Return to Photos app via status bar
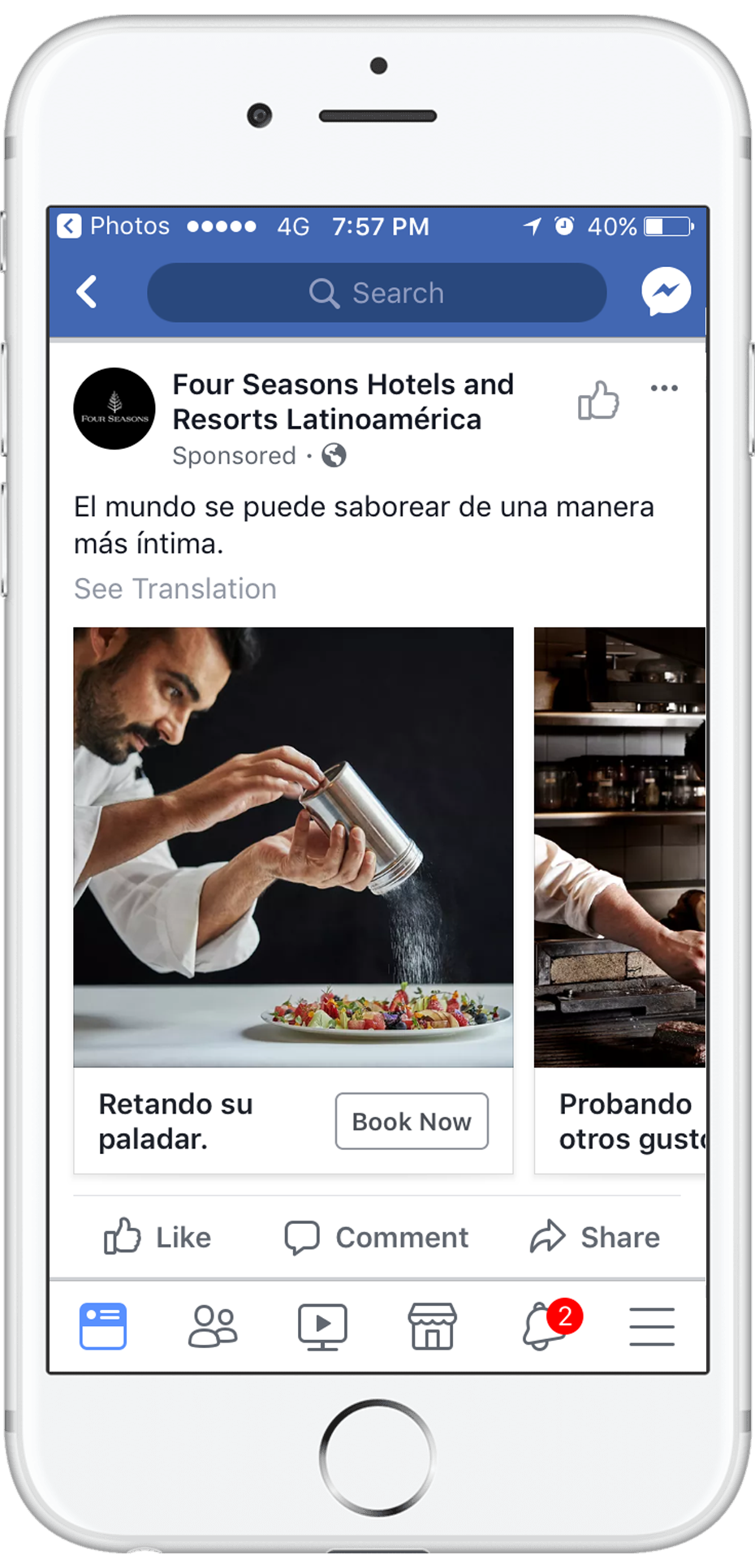This screenshot has height=1568, width=755. click(x=114, y=226)
